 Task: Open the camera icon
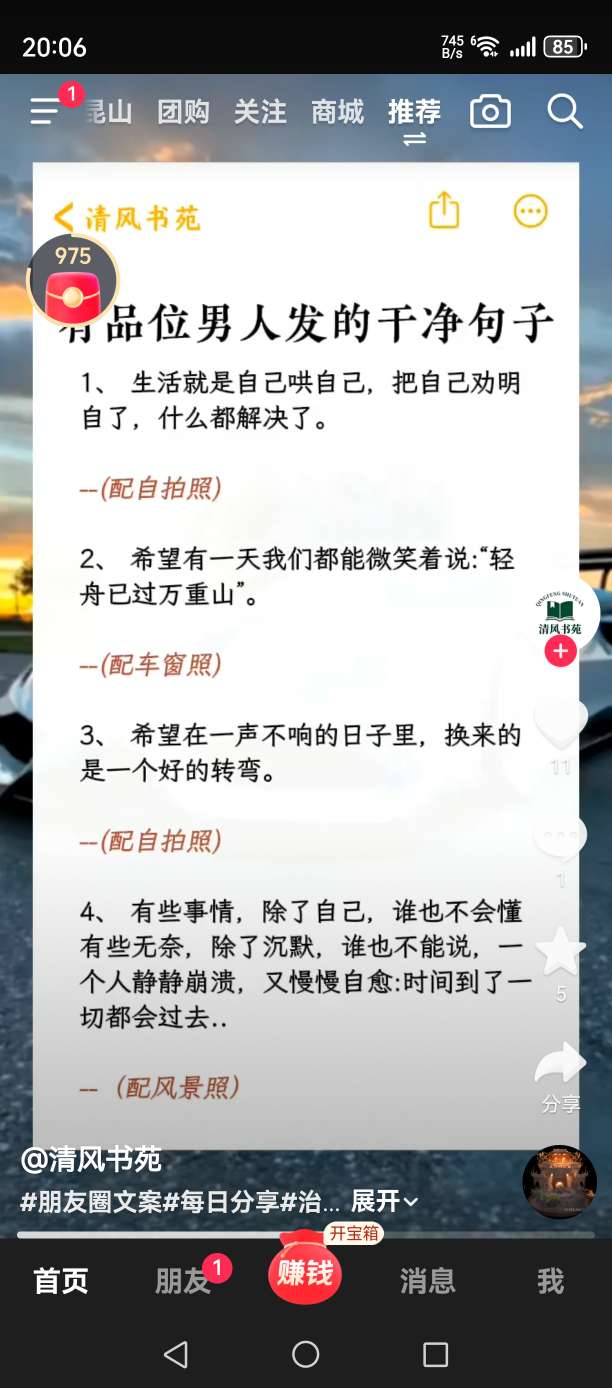(x=490, y=111)
